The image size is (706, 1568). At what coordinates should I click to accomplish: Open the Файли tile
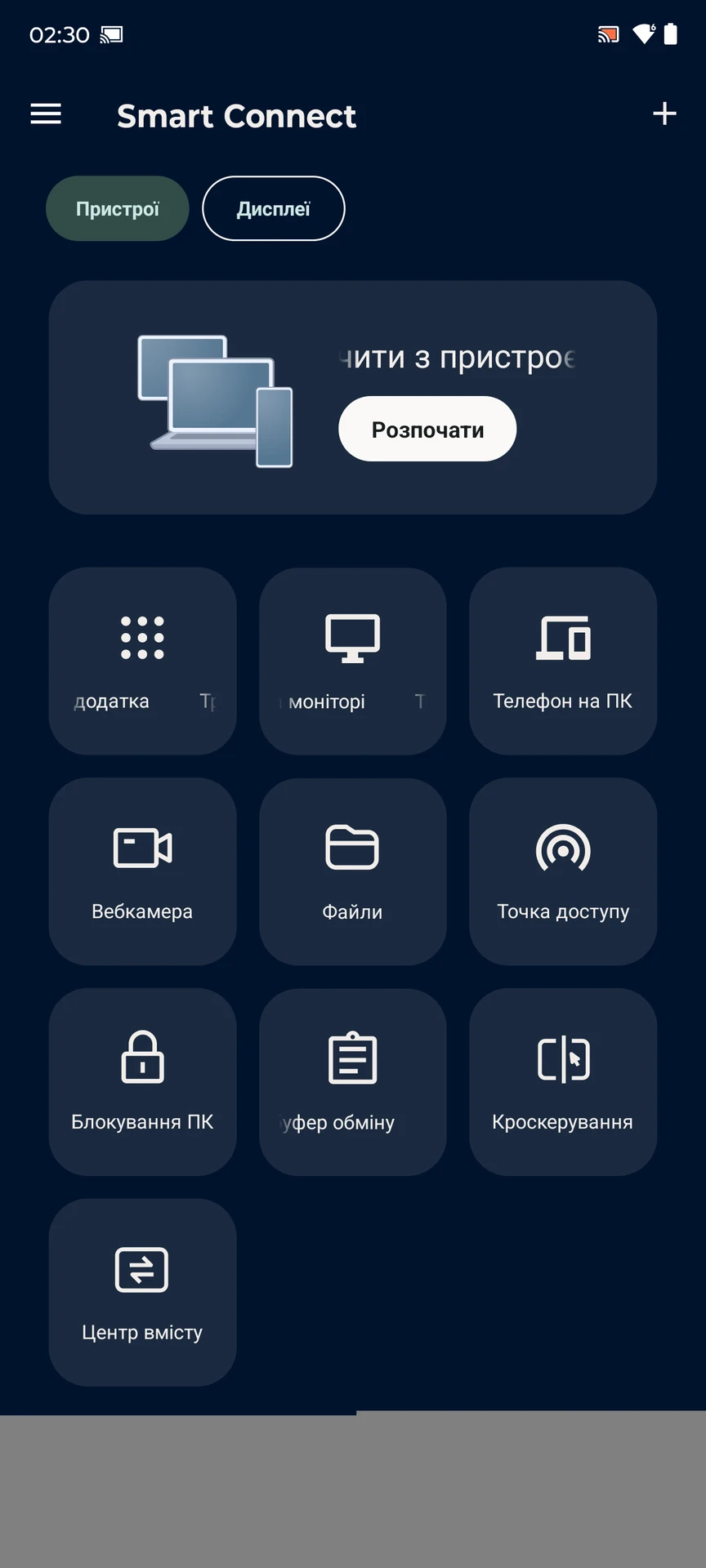[353, 871]
